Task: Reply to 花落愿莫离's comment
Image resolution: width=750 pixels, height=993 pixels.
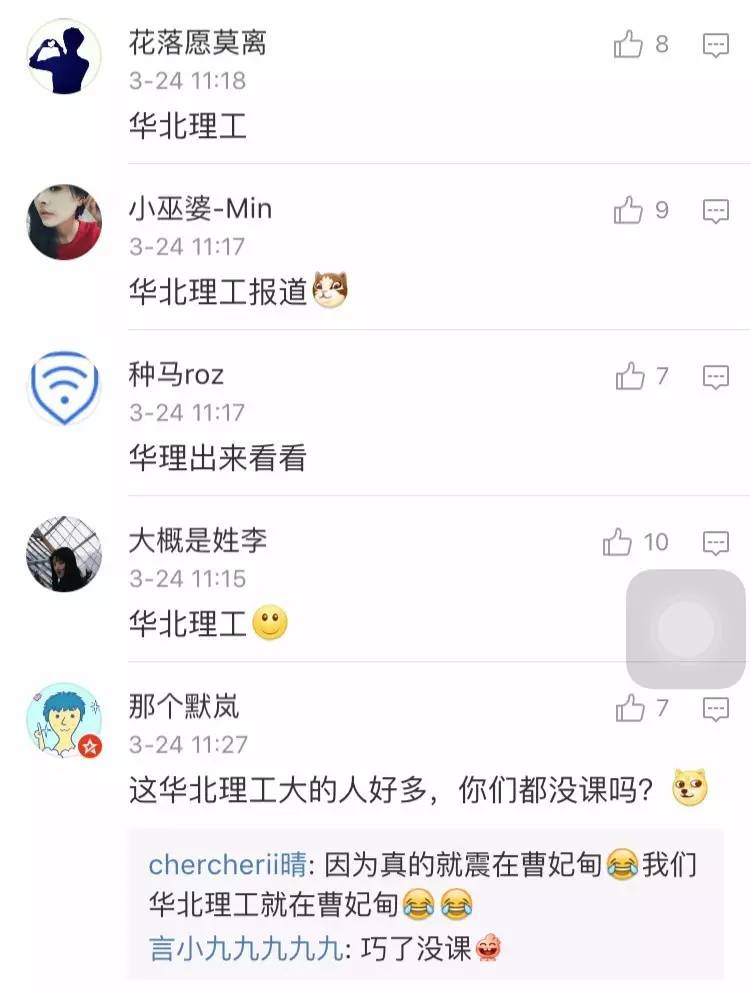Action: [x=715, y=45]
